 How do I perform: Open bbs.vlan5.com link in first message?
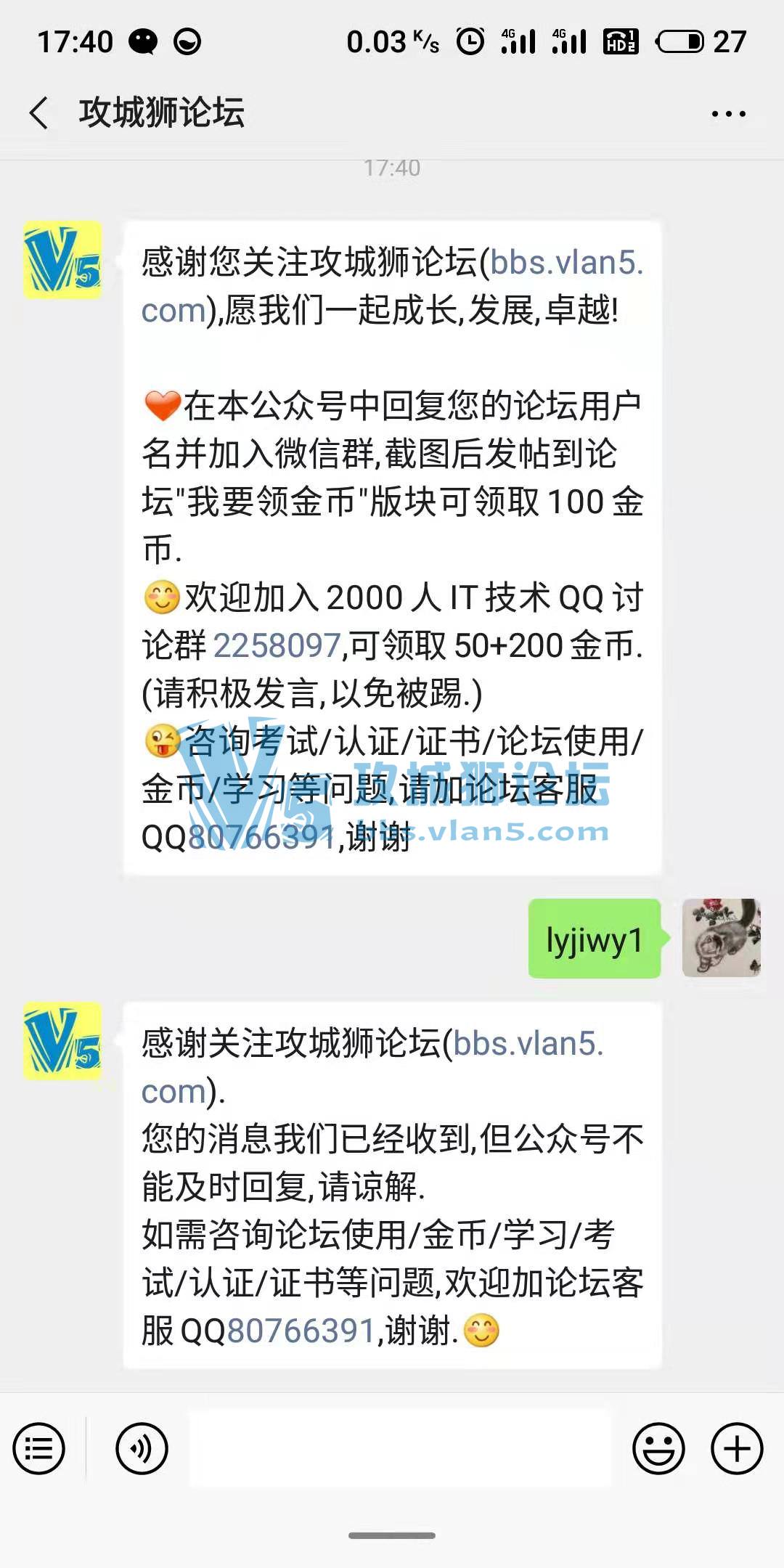point(566,263)
